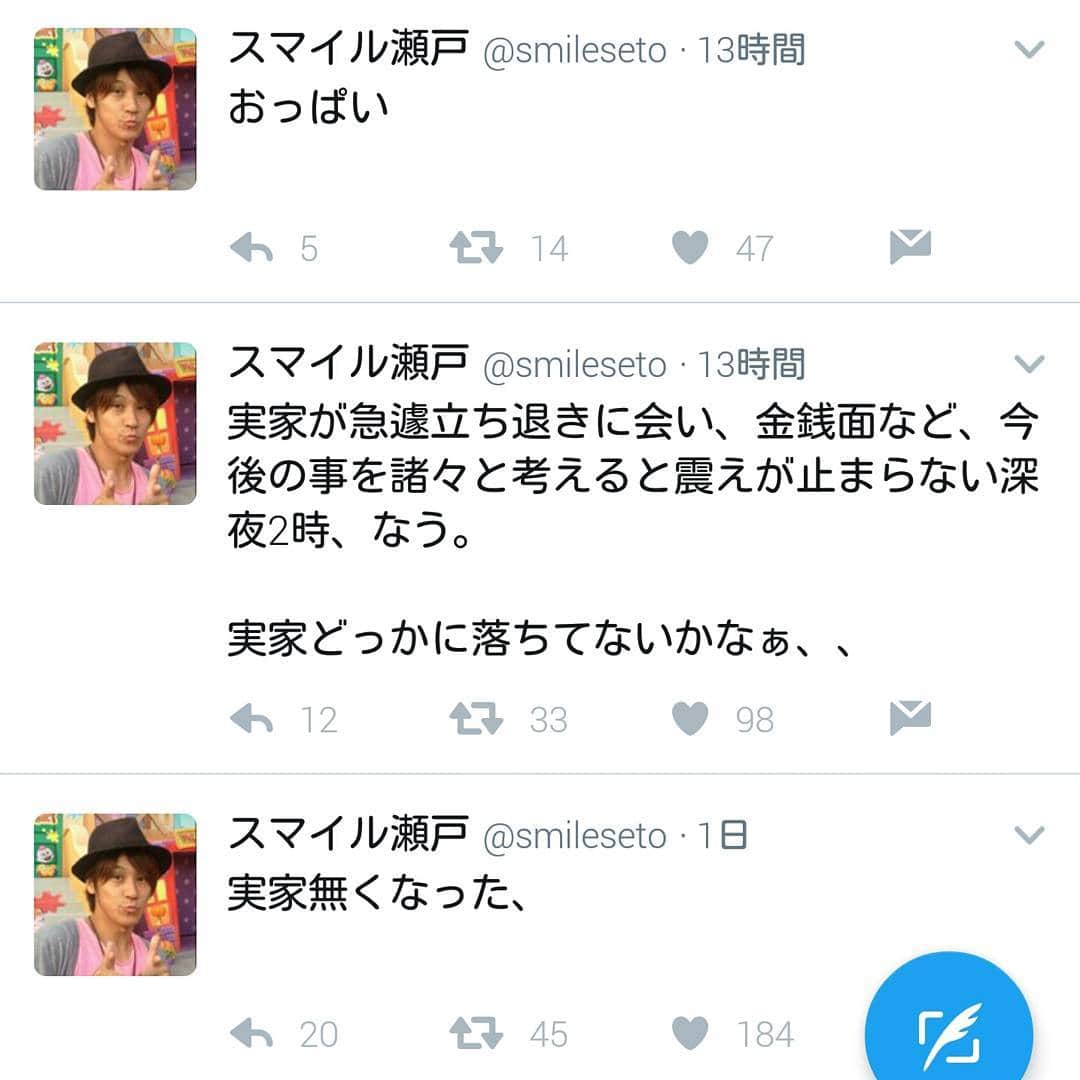Share the 深夜2時 tweet via direct message

(x=910, y=718)
